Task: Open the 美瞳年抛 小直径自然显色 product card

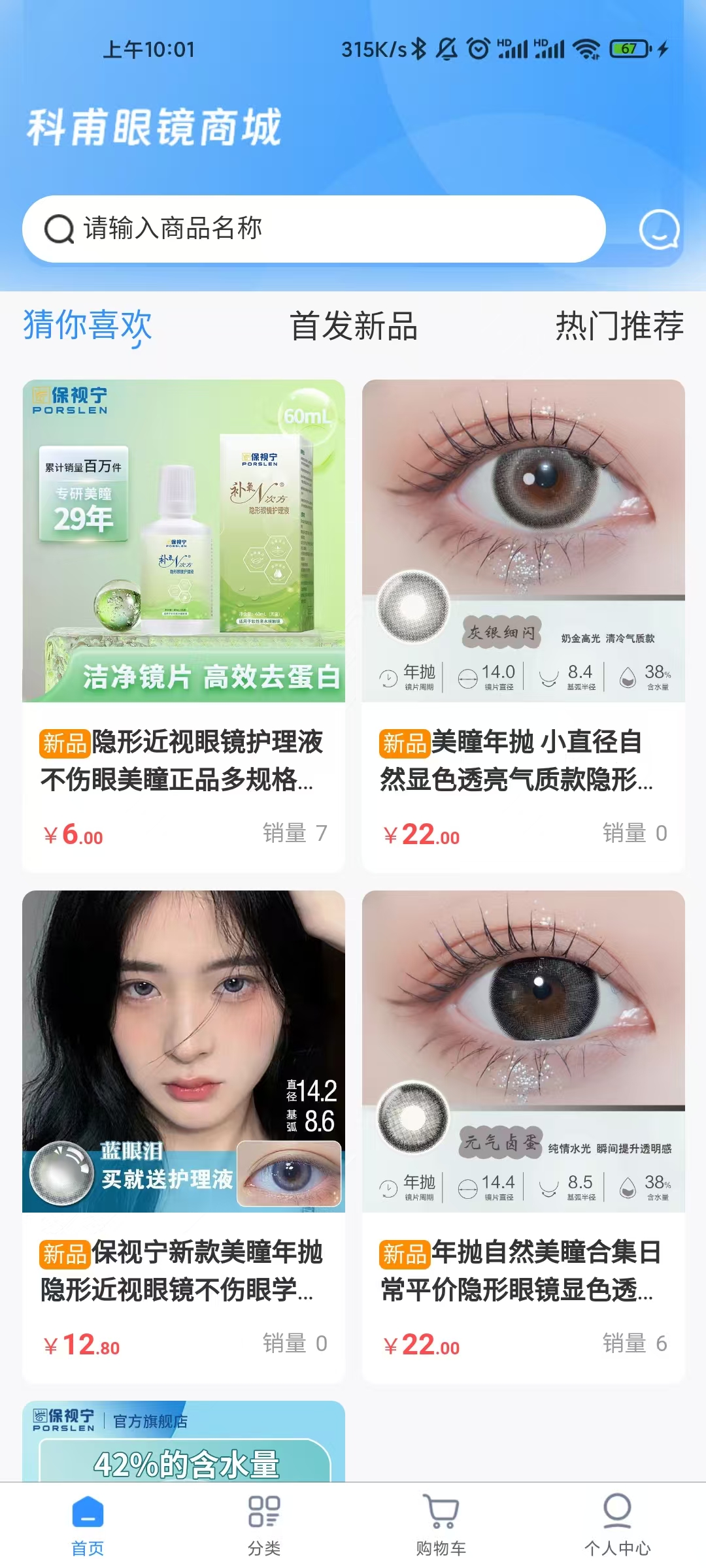Action: tap(524, 625)
